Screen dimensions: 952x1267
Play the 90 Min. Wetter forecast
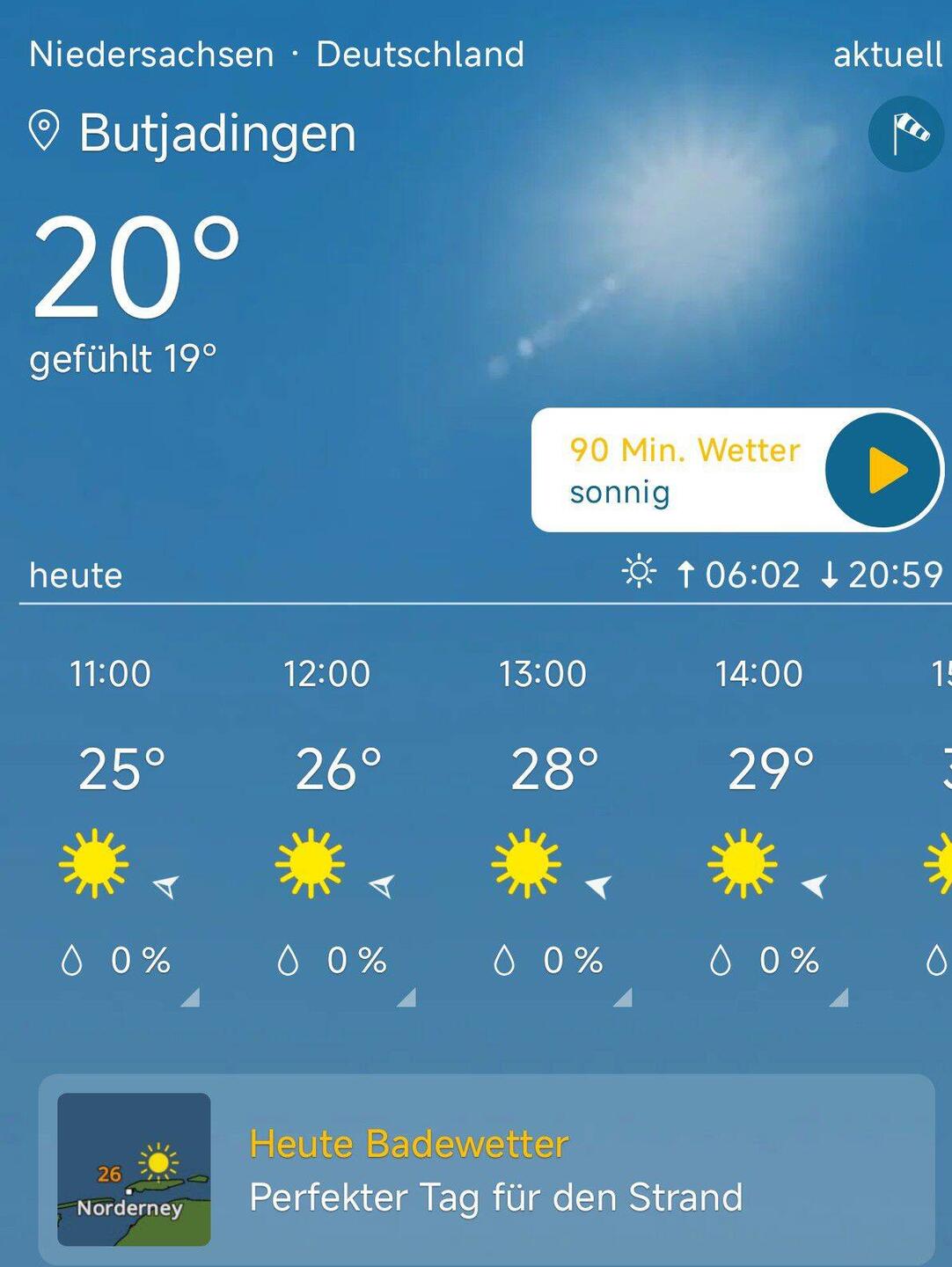click(882, 471)
